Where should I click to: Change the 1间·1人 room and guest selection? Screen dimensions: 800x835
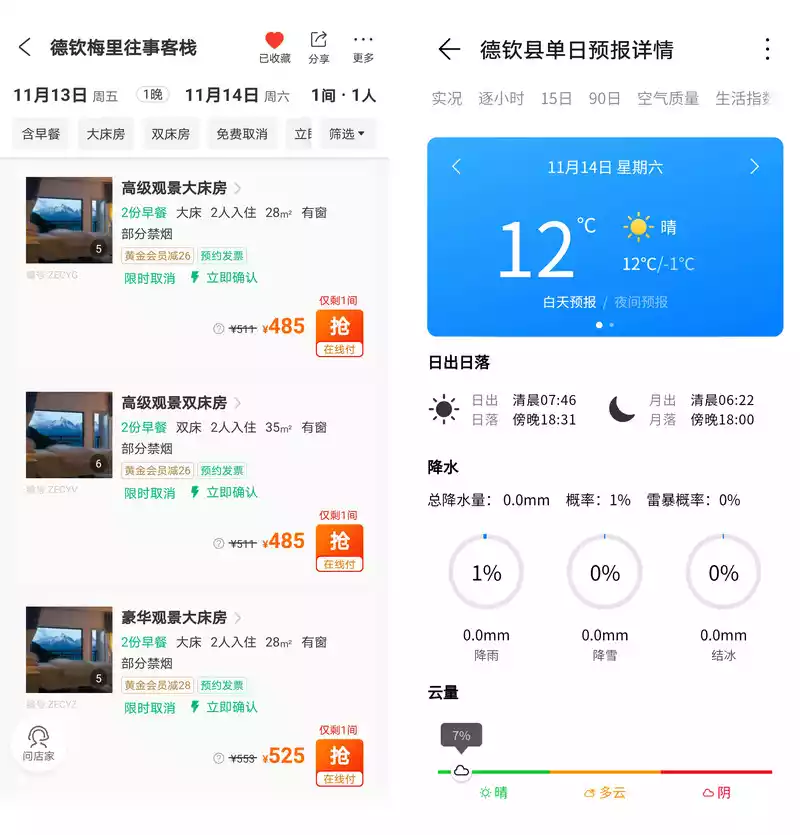point(343,96)
